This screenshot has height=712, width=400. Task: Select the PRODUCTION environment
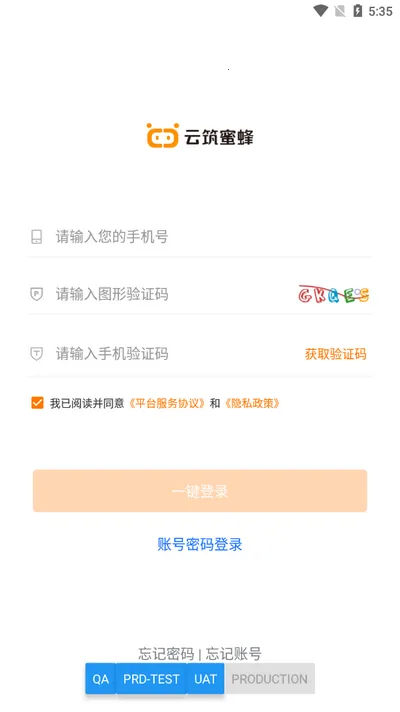(269, 679)
